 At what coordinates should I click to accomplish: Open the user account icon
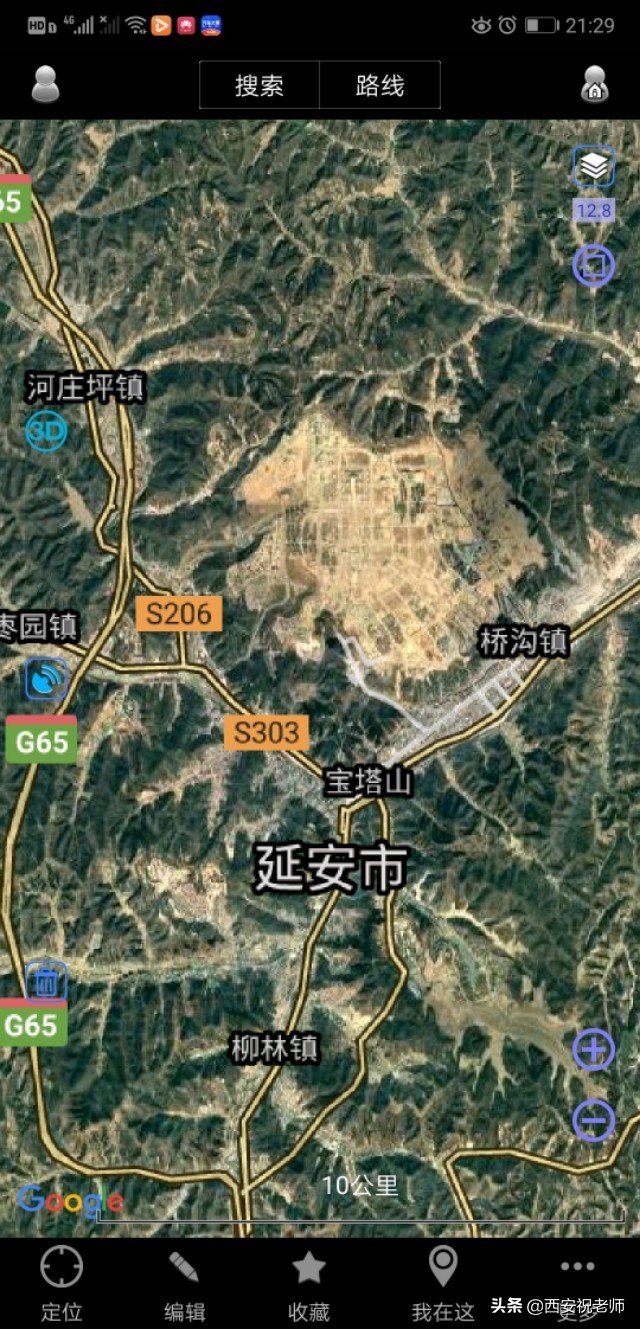coord(46,84)
